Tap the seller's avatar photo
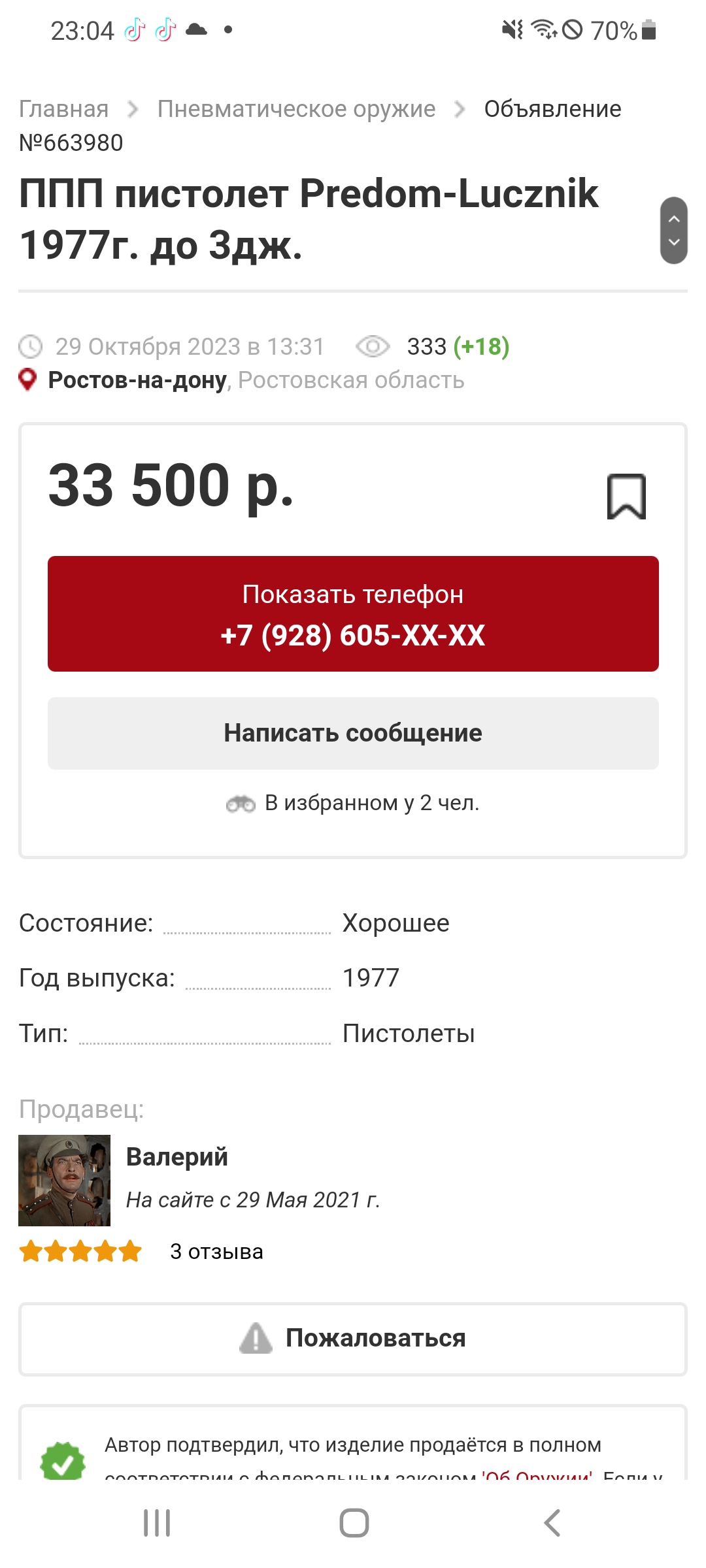 coord(64,1181)
